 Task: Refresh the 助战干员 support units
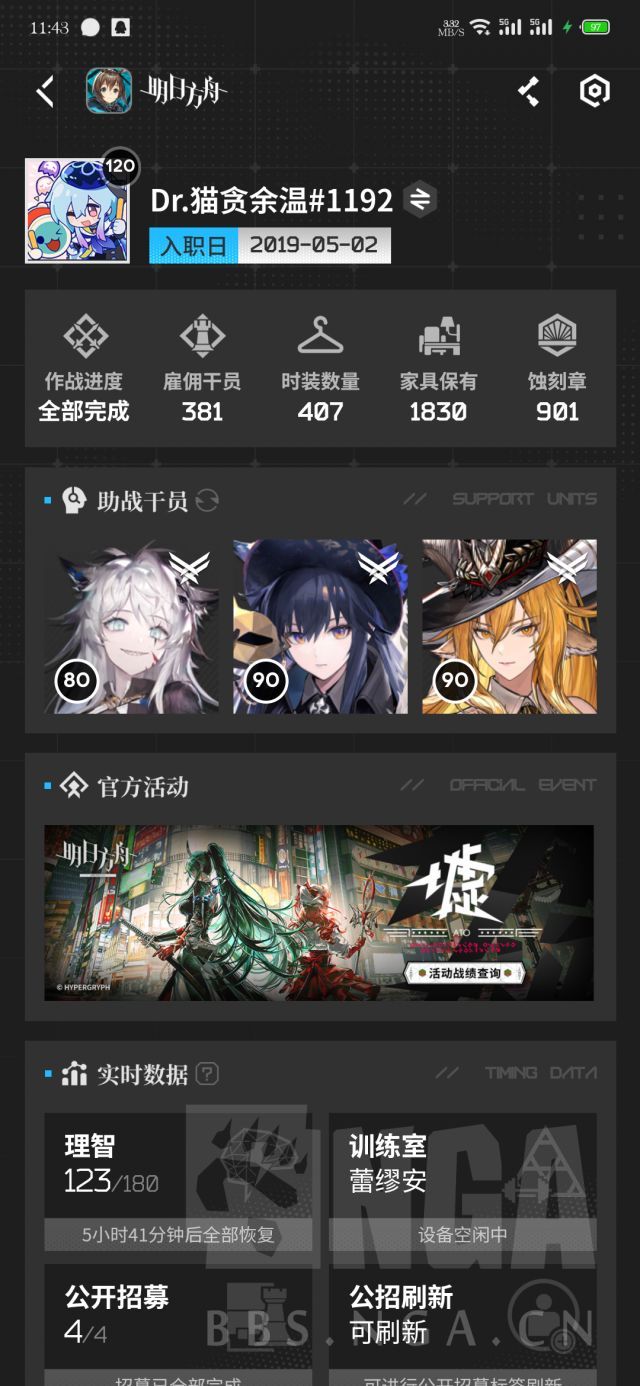pos(207,500)
